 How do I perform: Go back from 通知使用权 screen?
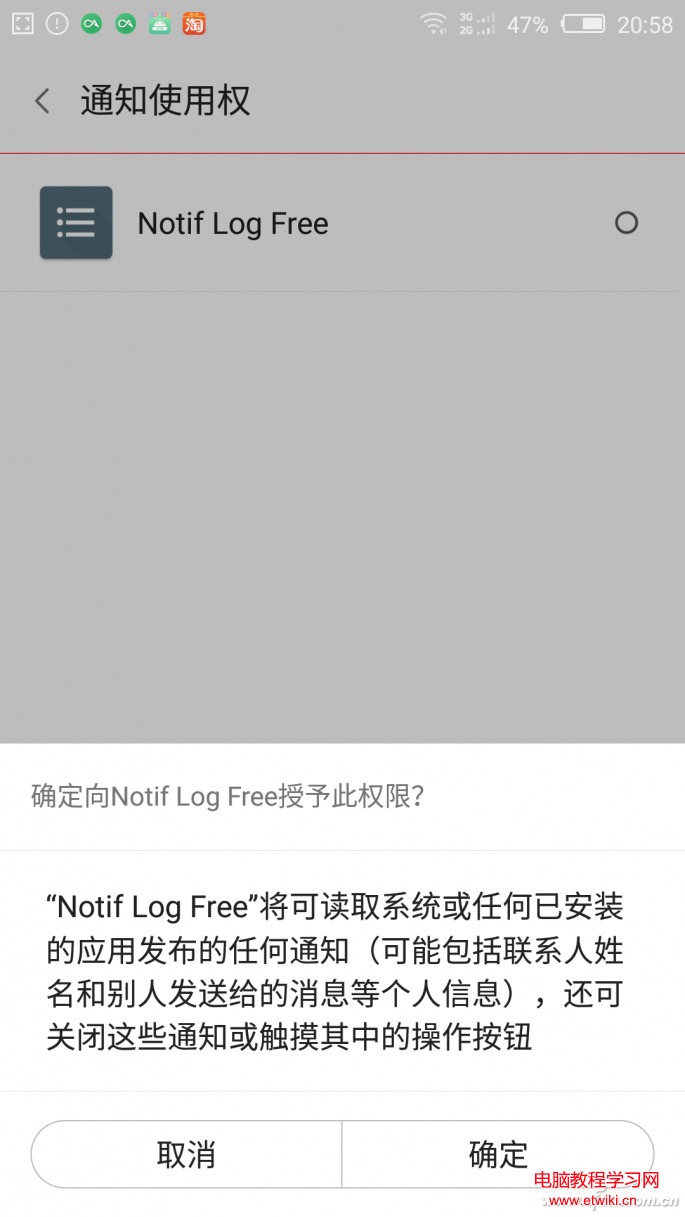(42, 101)
